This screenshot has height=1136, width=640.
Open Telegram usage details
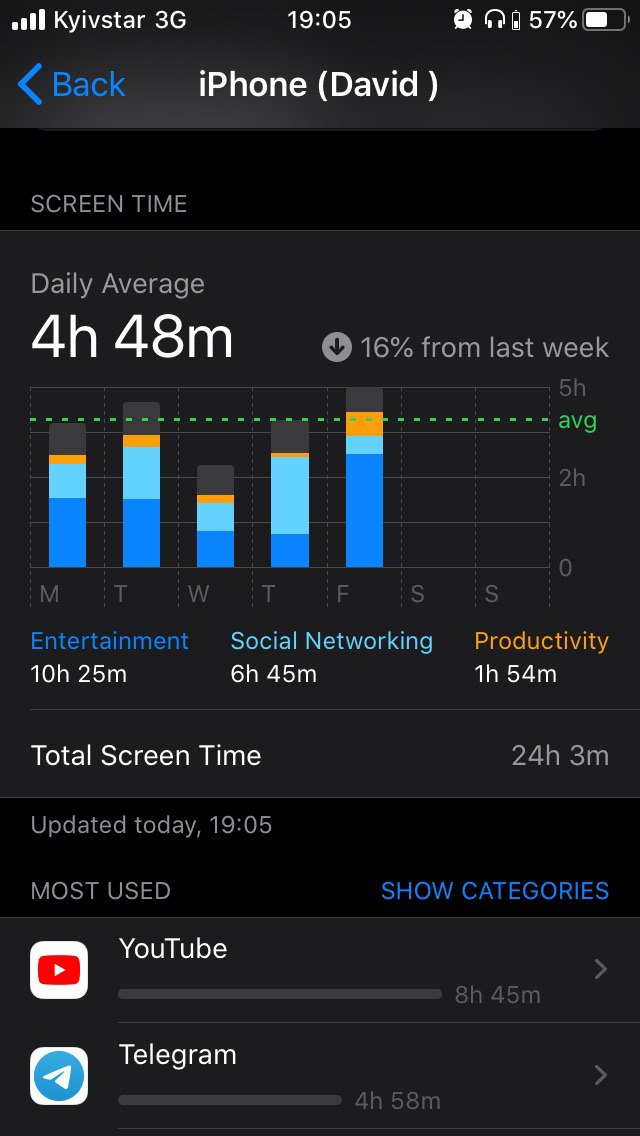[x=320, y=1076]
